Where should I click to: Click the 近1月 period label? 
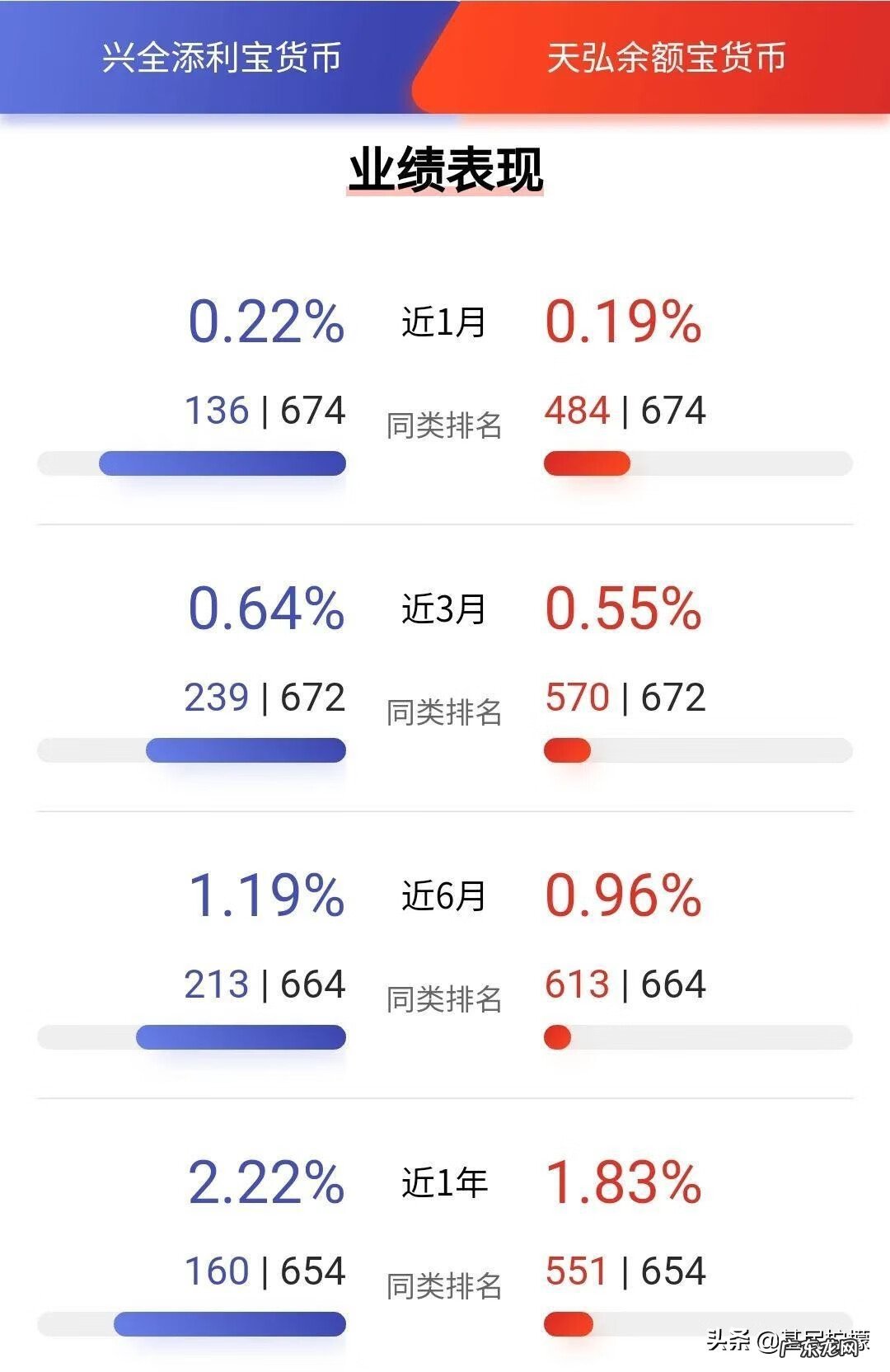coord(443,324)
